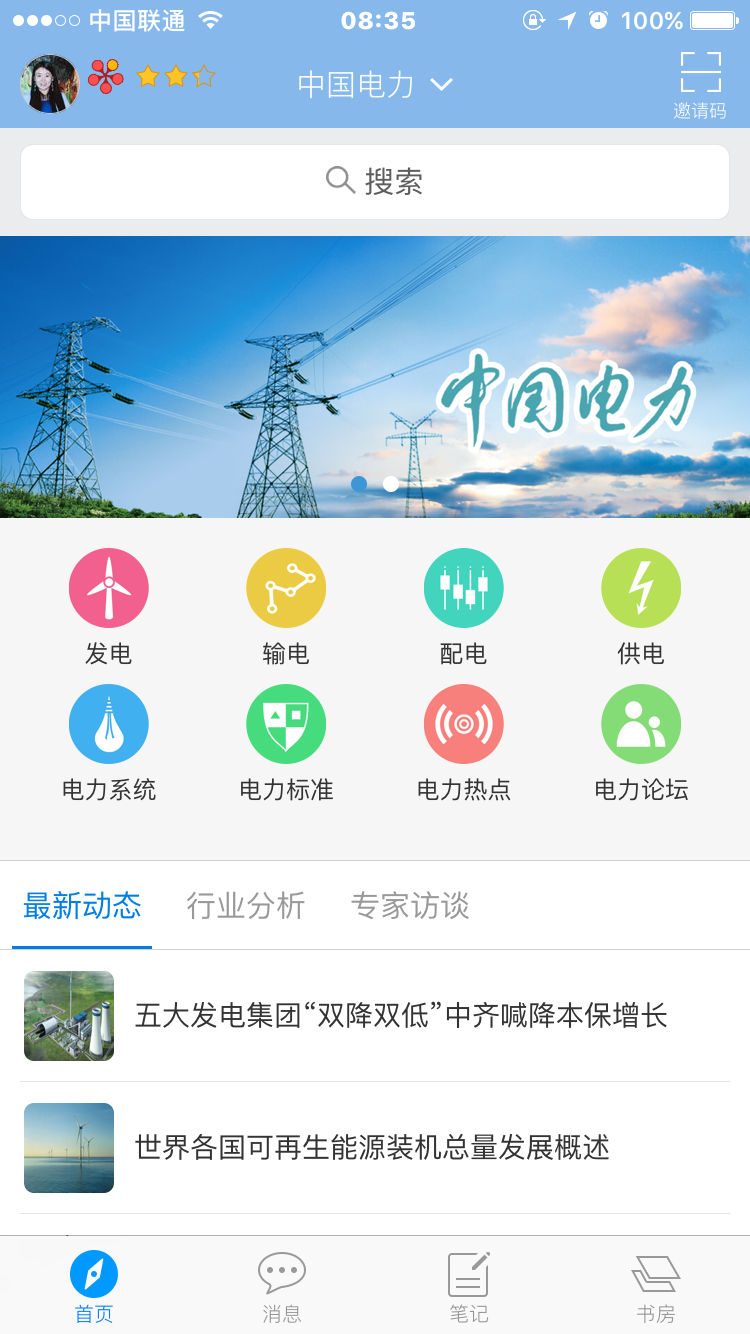Screen dimensions: 750x1334
Task: Open the 中国电力 banner image
Action: 375,377
